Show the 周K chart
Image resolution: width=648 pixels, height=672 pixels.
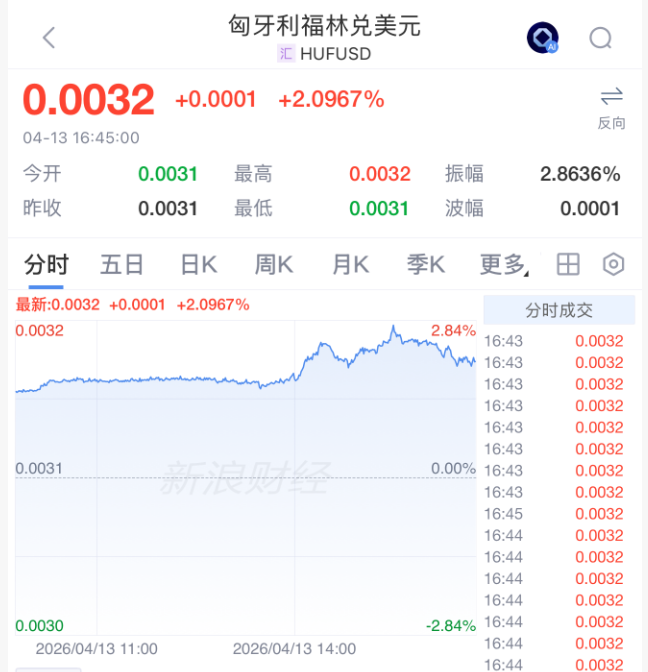(x=274, y=265)
